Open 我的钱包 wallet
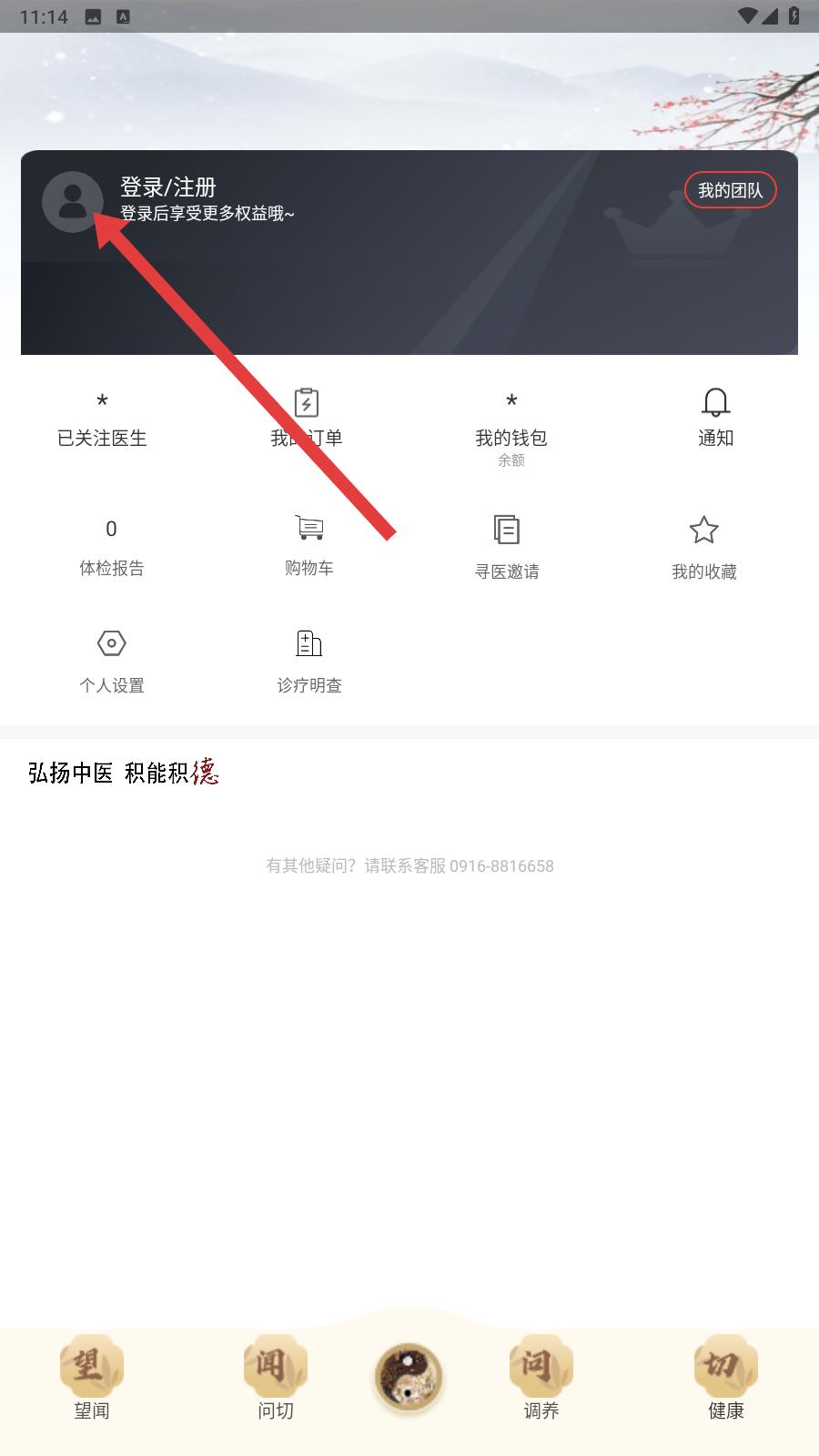This screenshot has width=819, height=1456. pyautogui.click(x=511, y=430)
